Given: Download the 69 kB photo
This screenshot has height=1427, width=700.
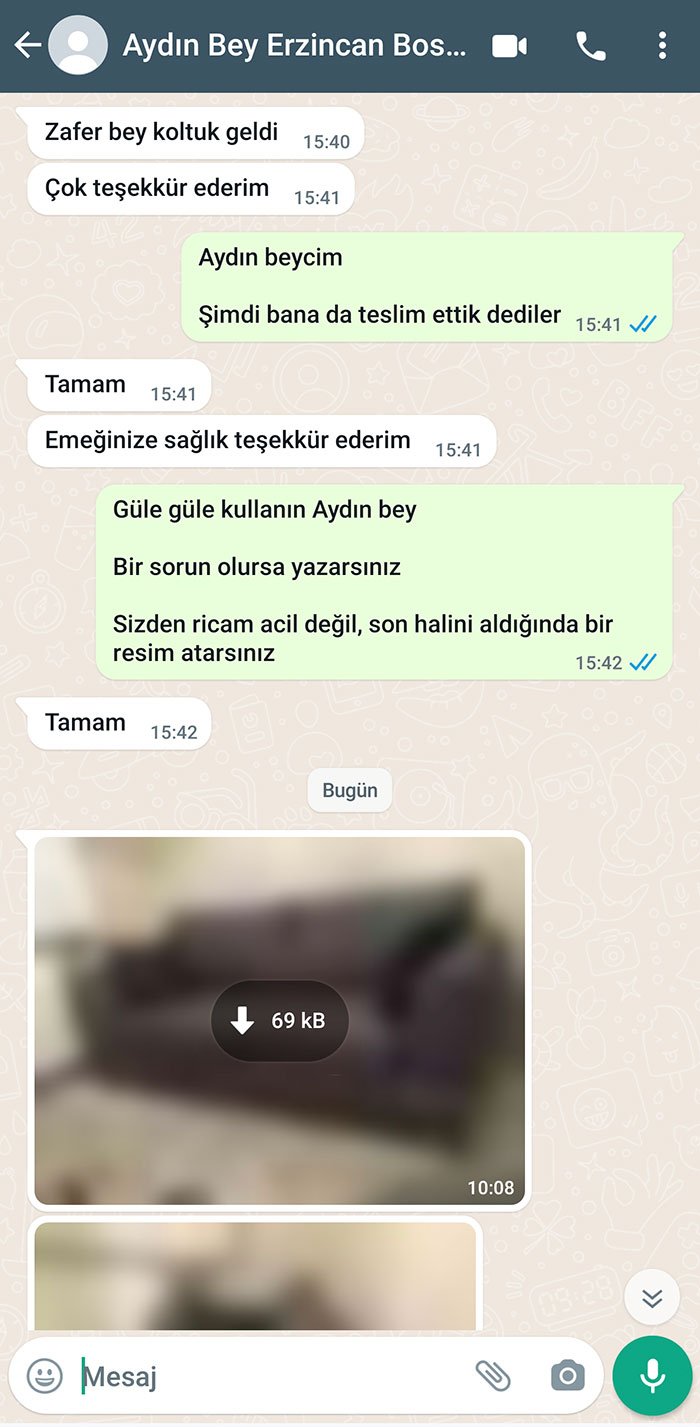Looking at the screenshot, I should 279,1021.
